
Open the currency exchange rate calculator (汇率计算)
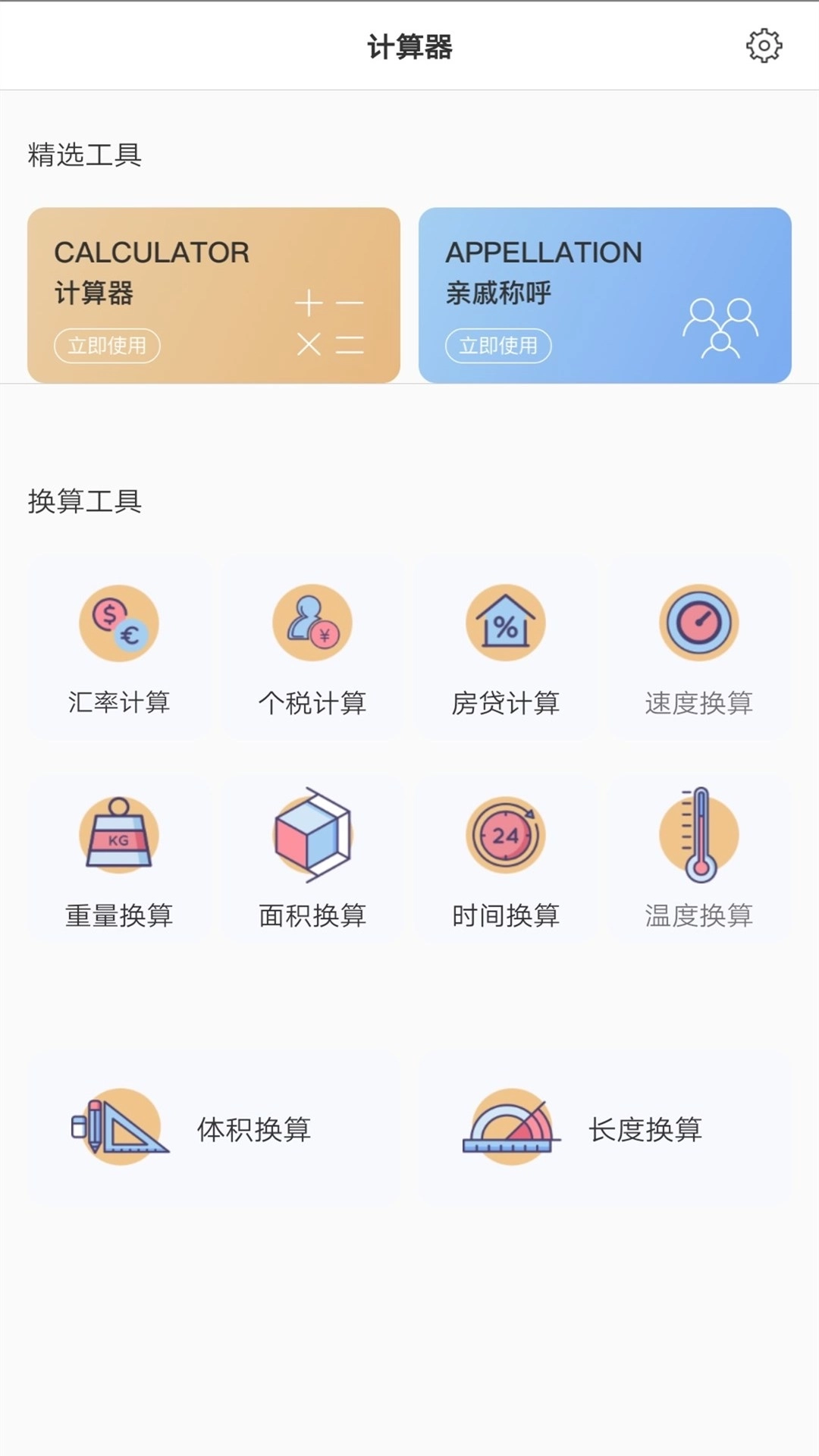[x=119, y=648]
